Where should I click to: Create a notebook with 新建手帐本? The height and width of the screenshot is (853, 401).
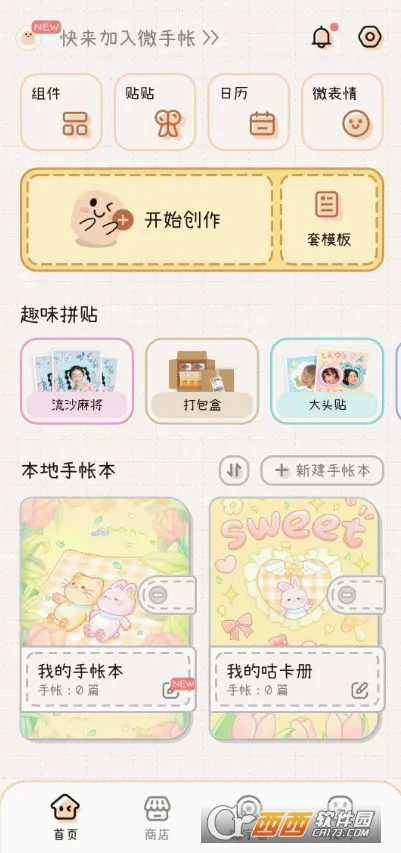(x=322, y=471)
